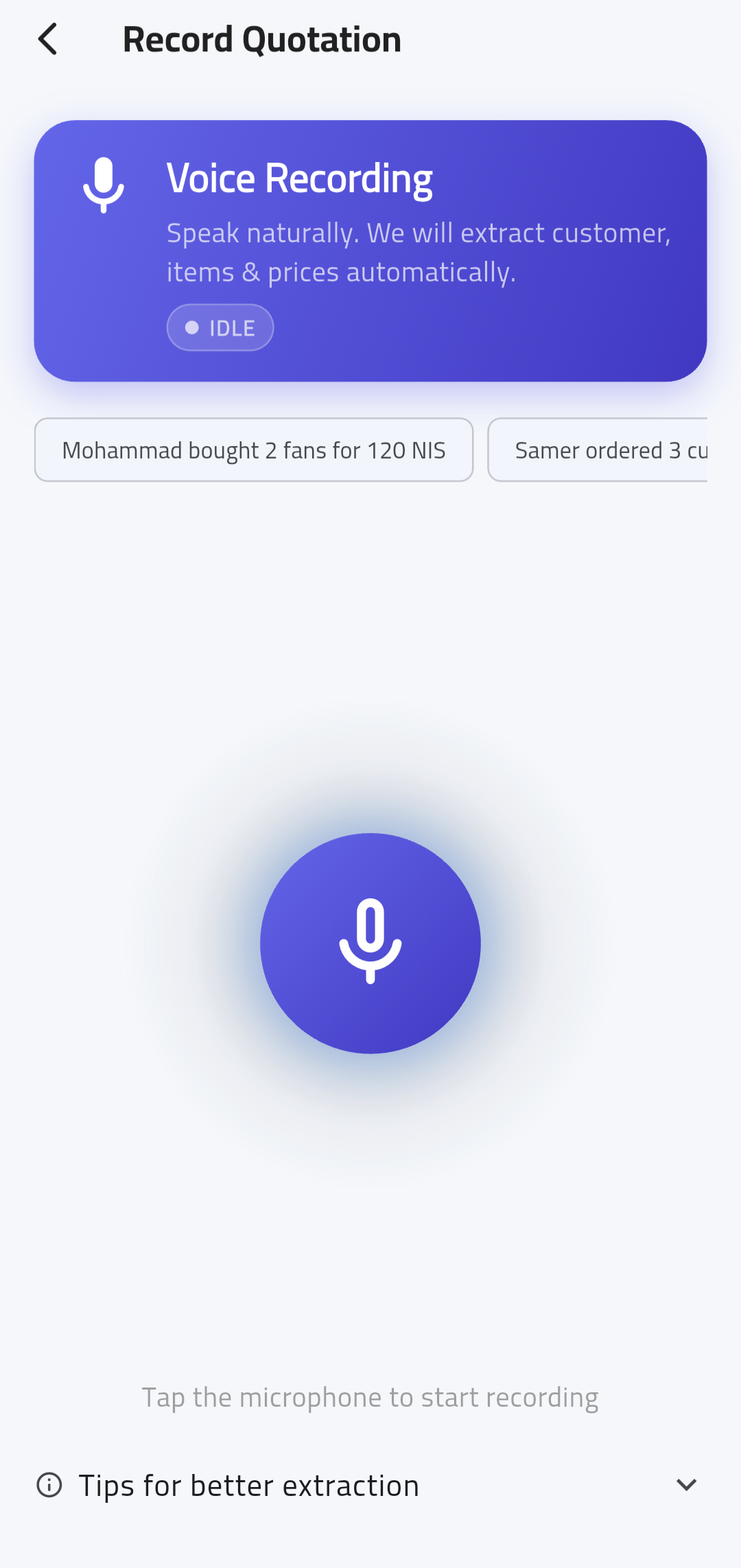Screen dimensions: 741x1568
Task: Click 'Tap the microphone to start recording' hint
Action: [x=370, y=1396]
